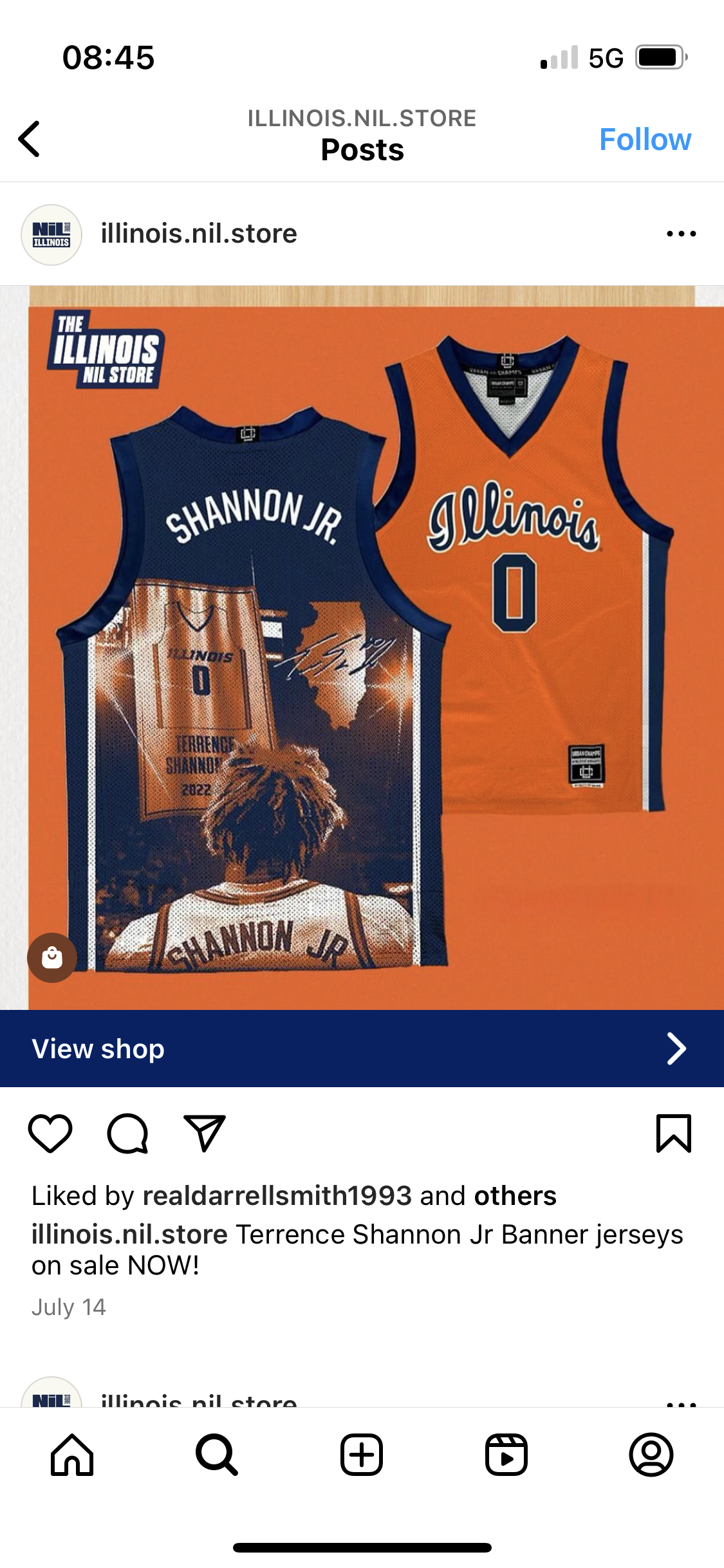Switch to the Reels tab
The image size is (724, 1568).
[506, 1455]
